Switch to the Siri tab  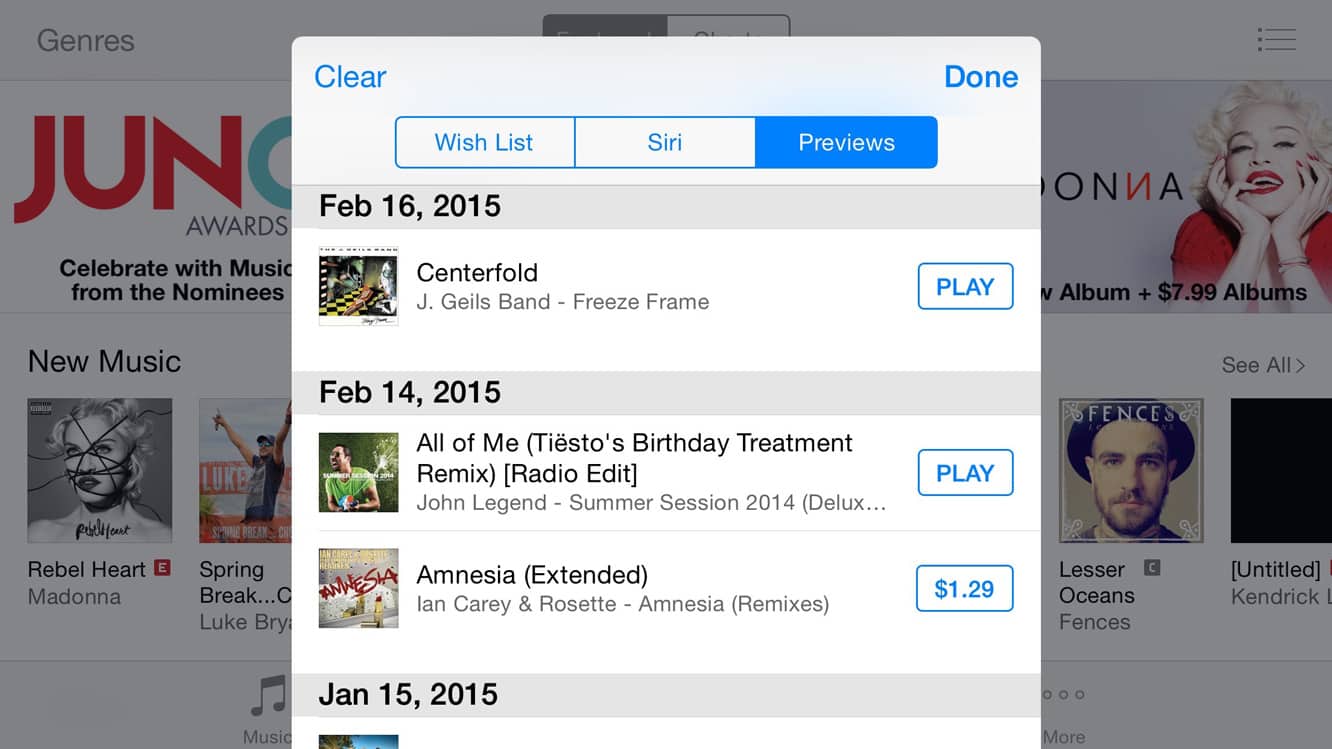coord(665,142)
